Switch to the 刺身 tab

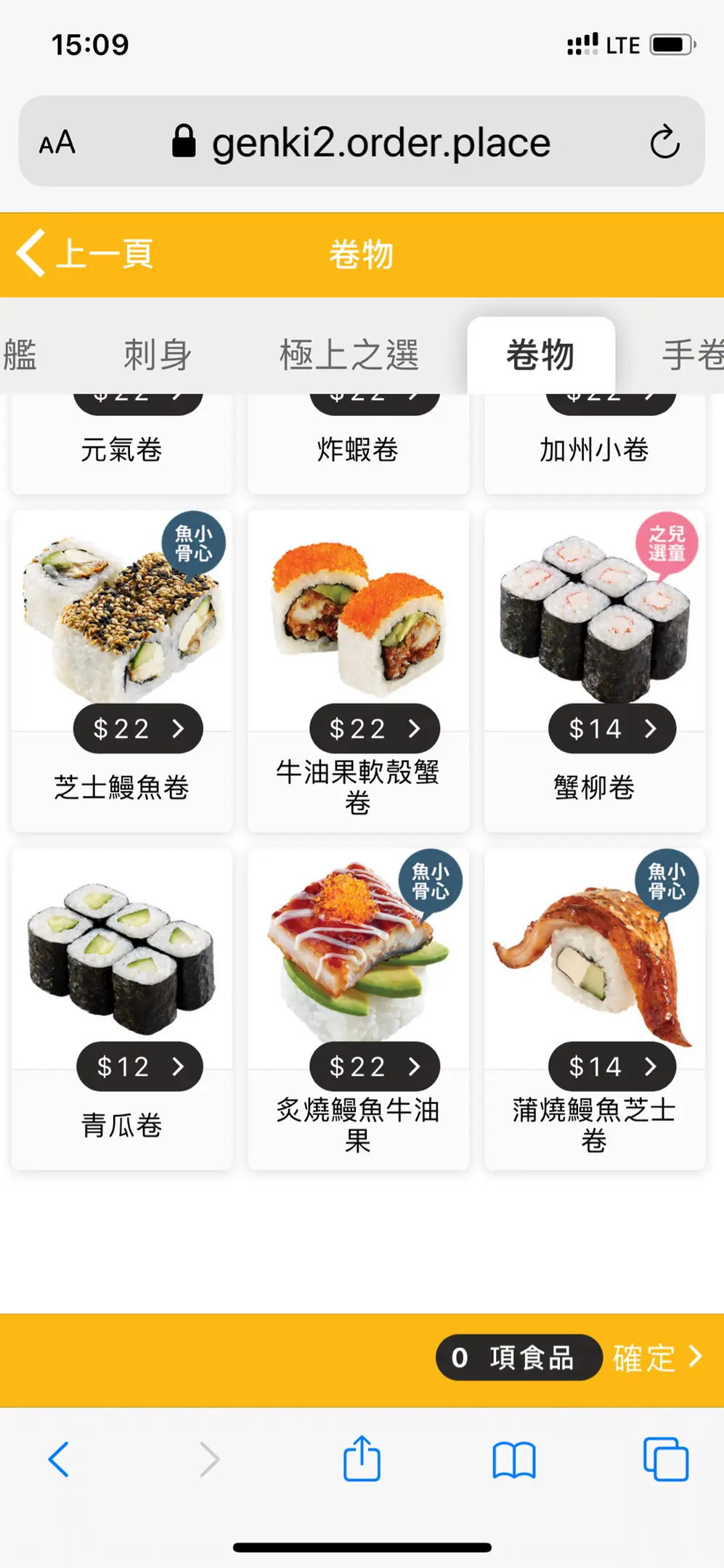pyautogui.click(x=158, y=355)
